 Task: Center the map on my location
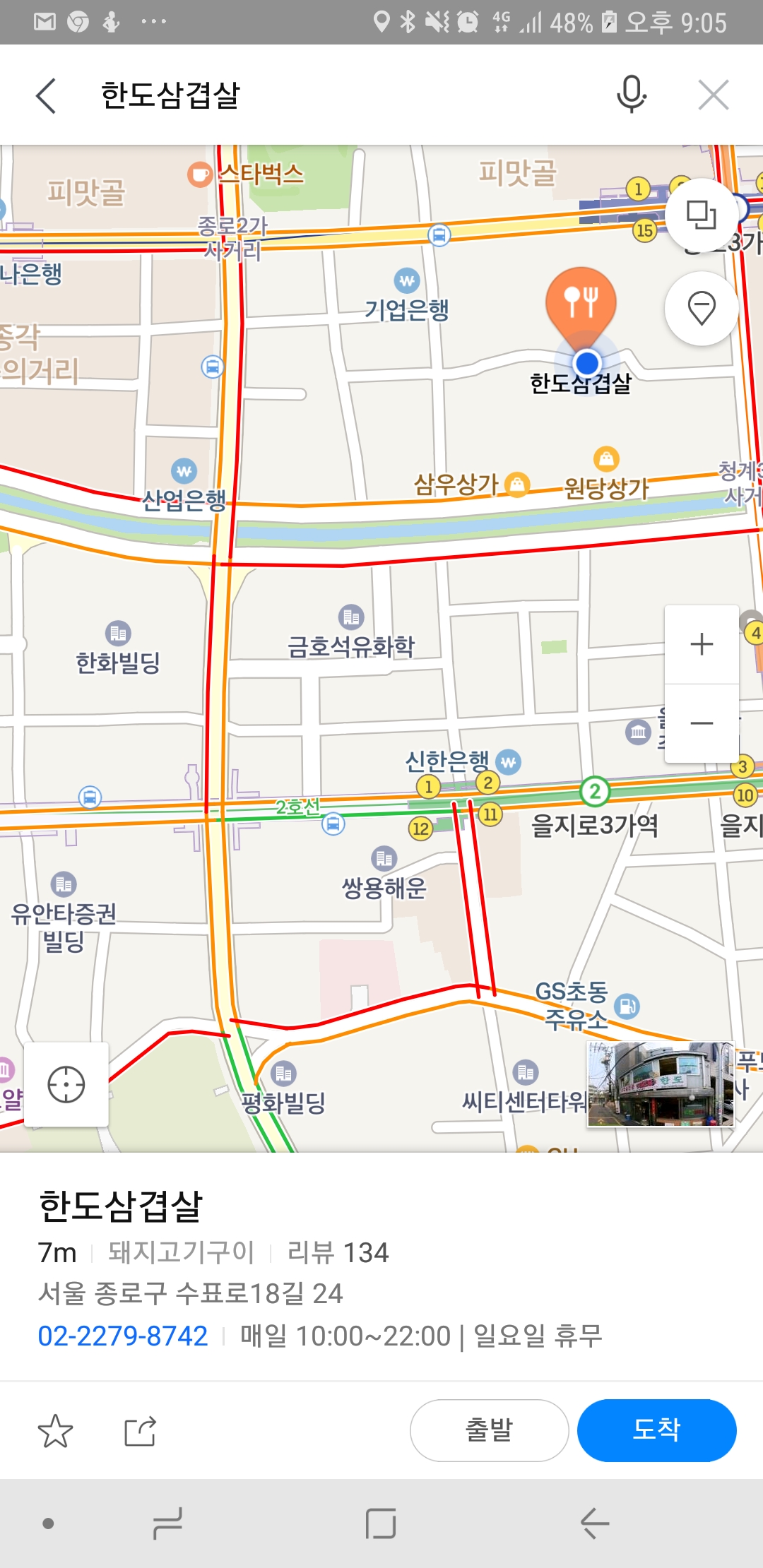point(66,1084)
